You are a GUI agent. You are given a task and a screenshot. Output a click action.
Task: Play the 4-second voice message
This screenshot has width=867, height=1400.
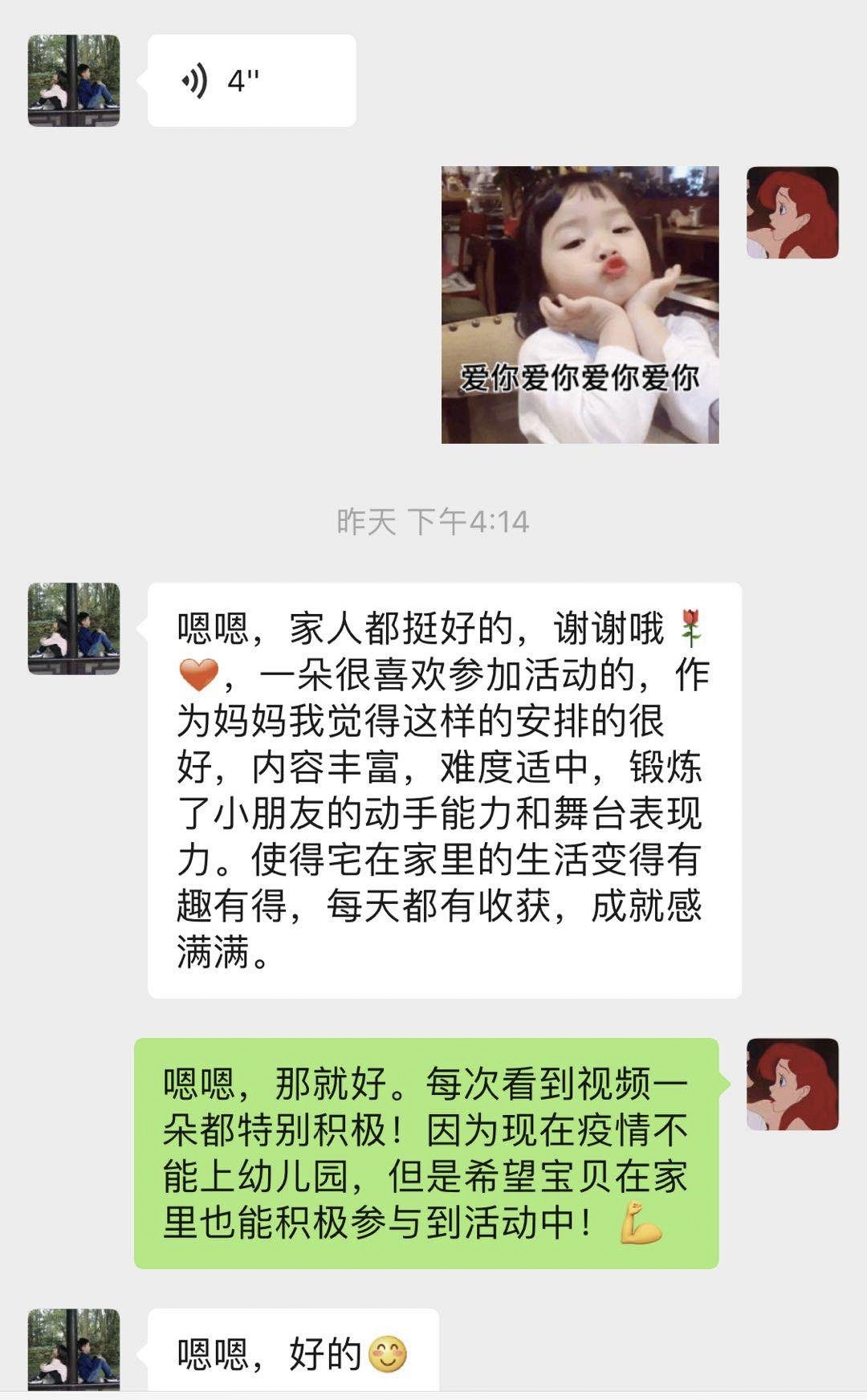point(250,80)
